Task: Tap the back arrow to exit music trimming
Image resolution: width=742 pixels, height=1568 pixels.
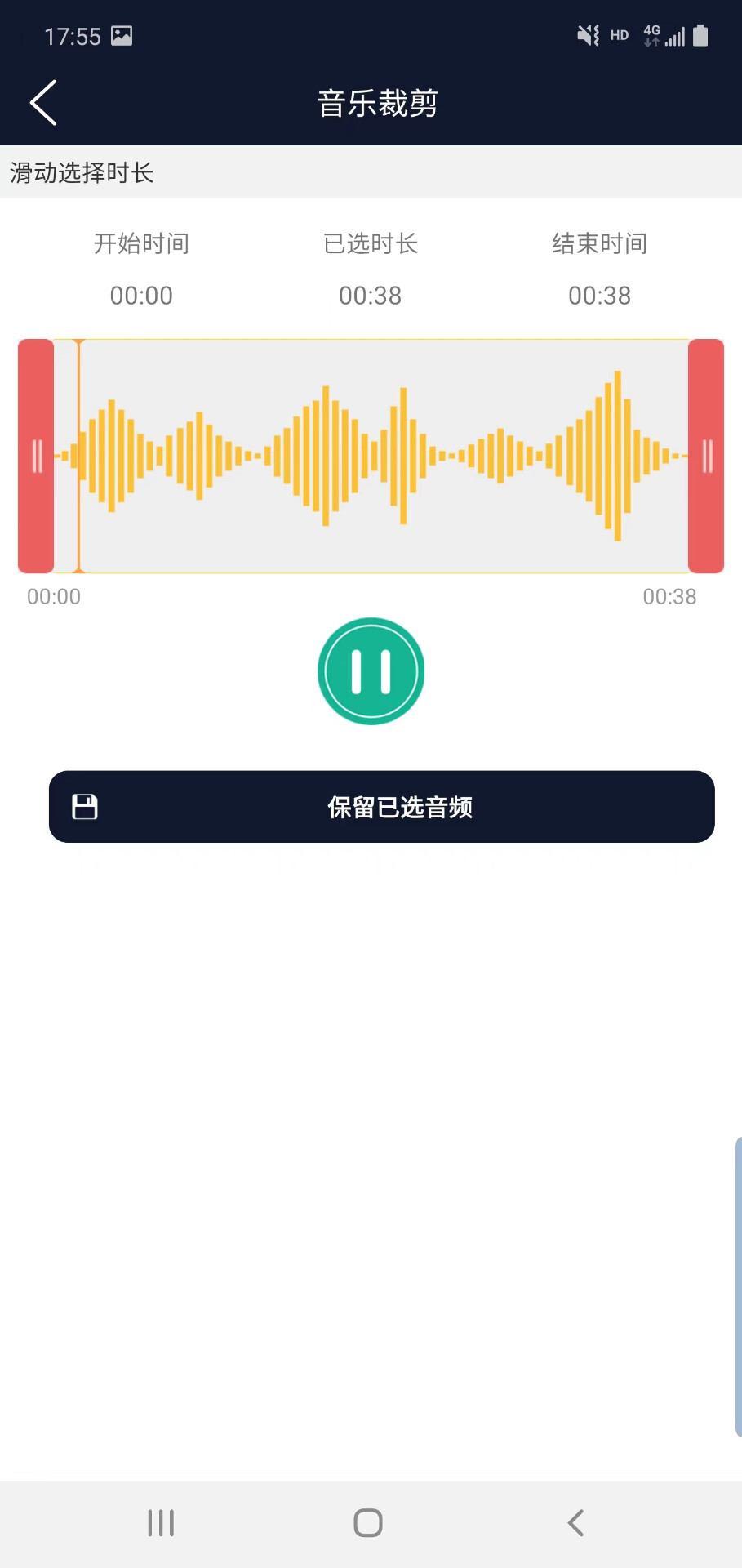Action: click(x=43, y=101)
